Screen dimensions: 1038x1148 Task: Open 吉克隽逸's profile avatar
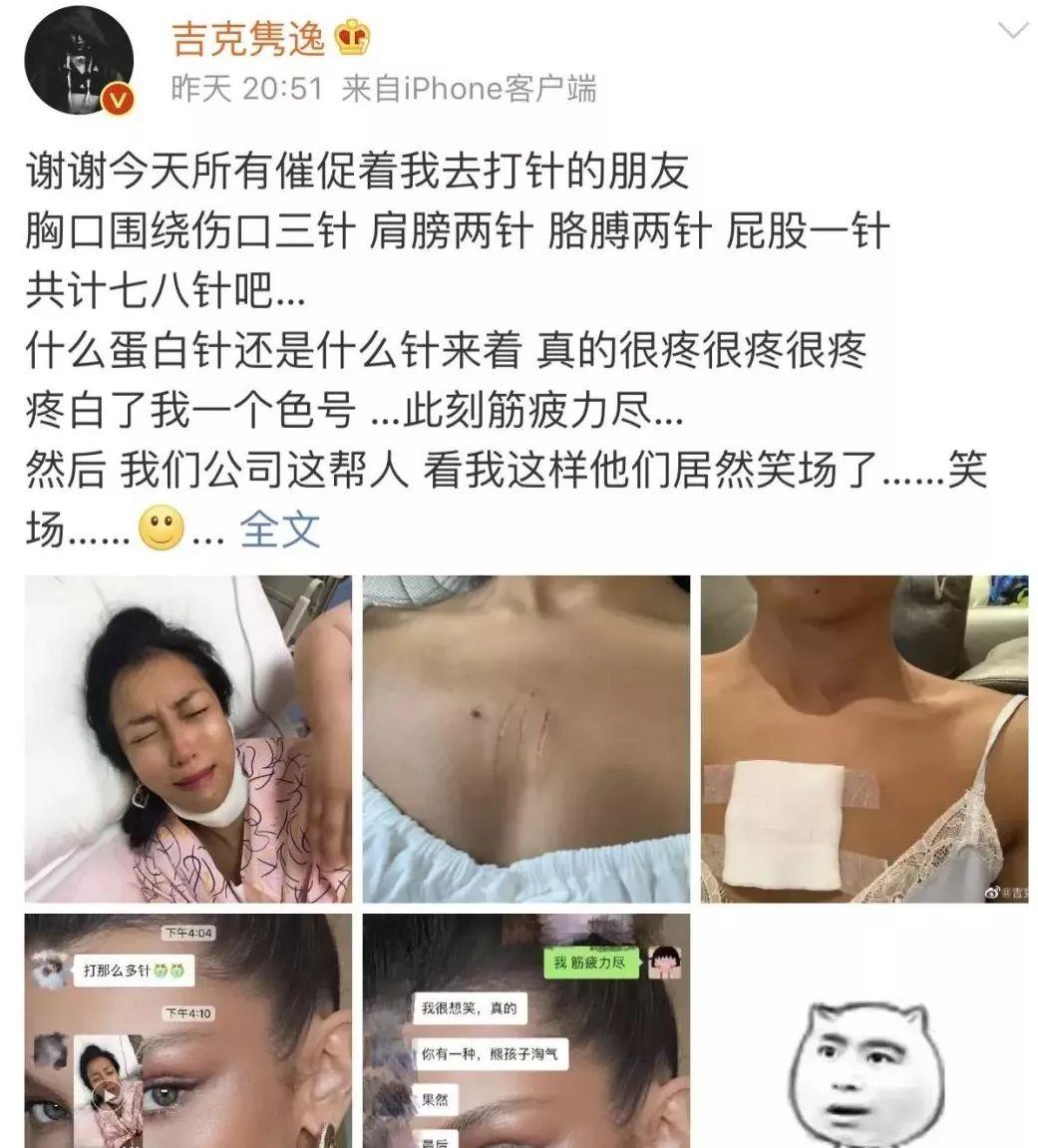click(x=78, y=62)
